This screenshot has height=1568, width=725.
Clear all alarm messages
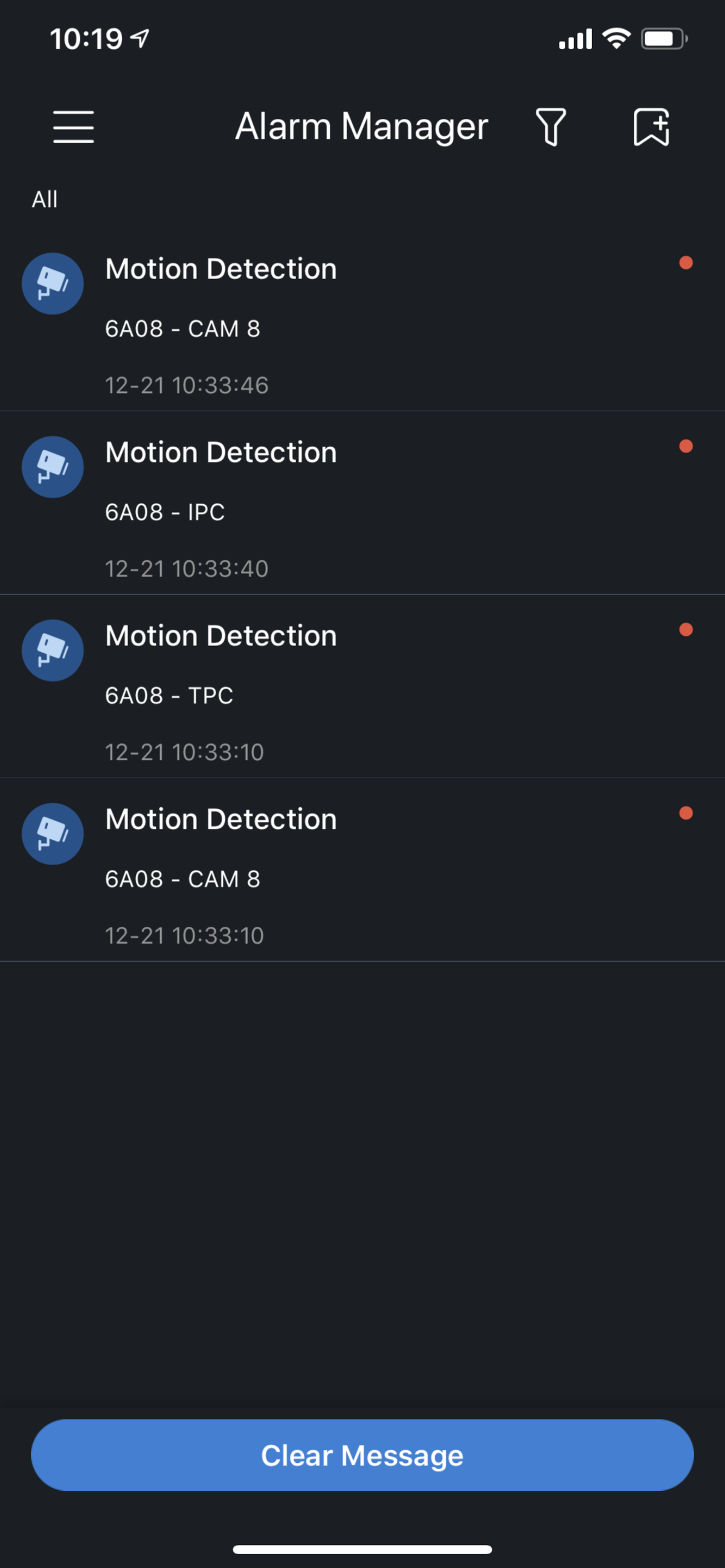point(362,1454)
